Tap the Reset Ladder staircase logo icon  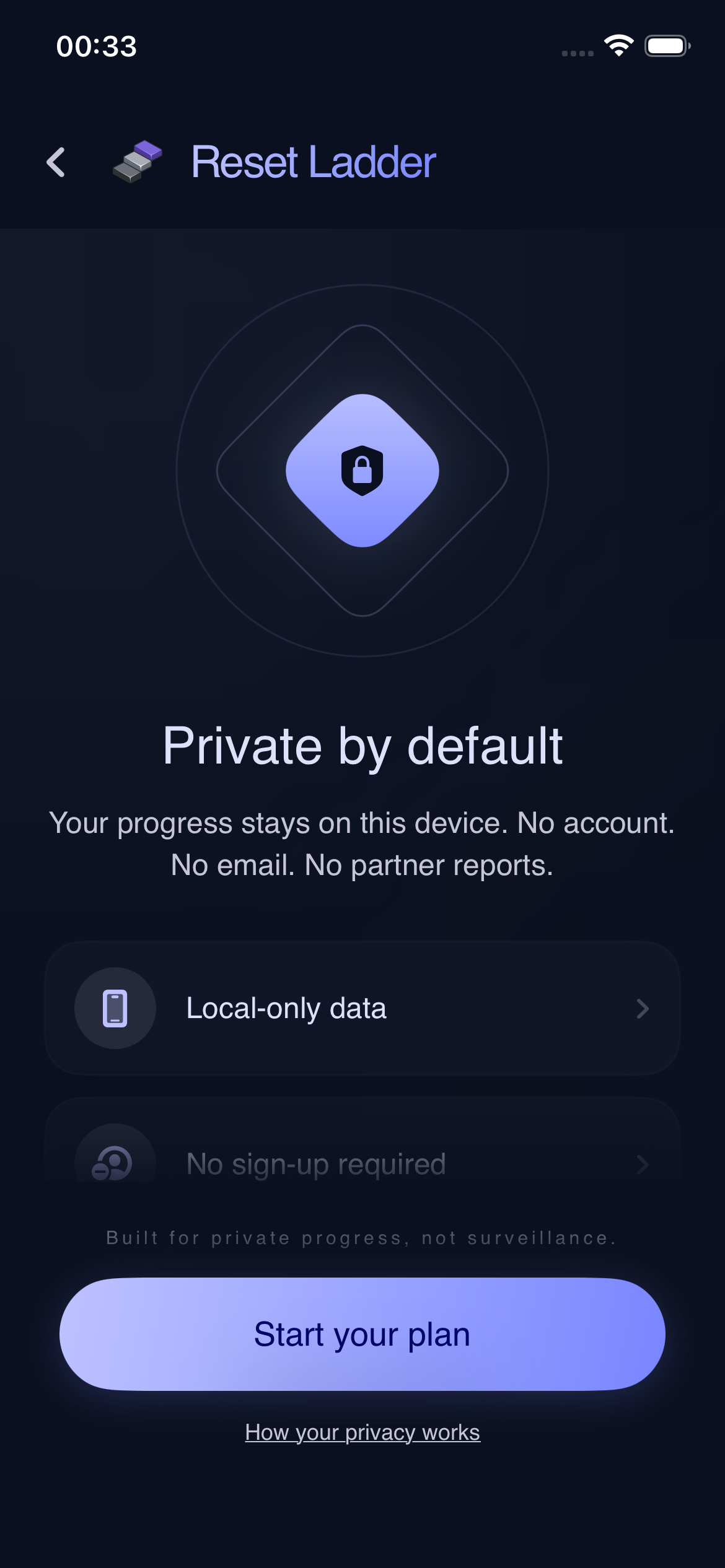pyautogui.click(x=136, y=162)
